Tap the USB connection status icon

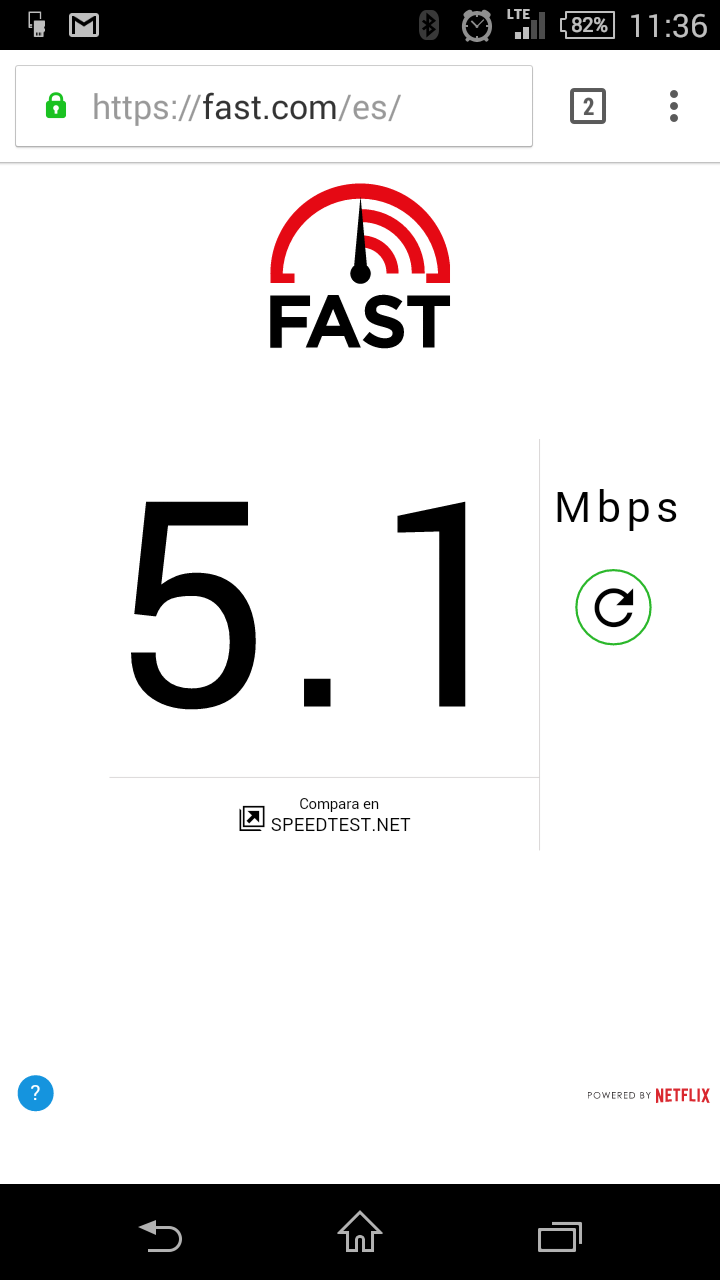pos(35,25)
